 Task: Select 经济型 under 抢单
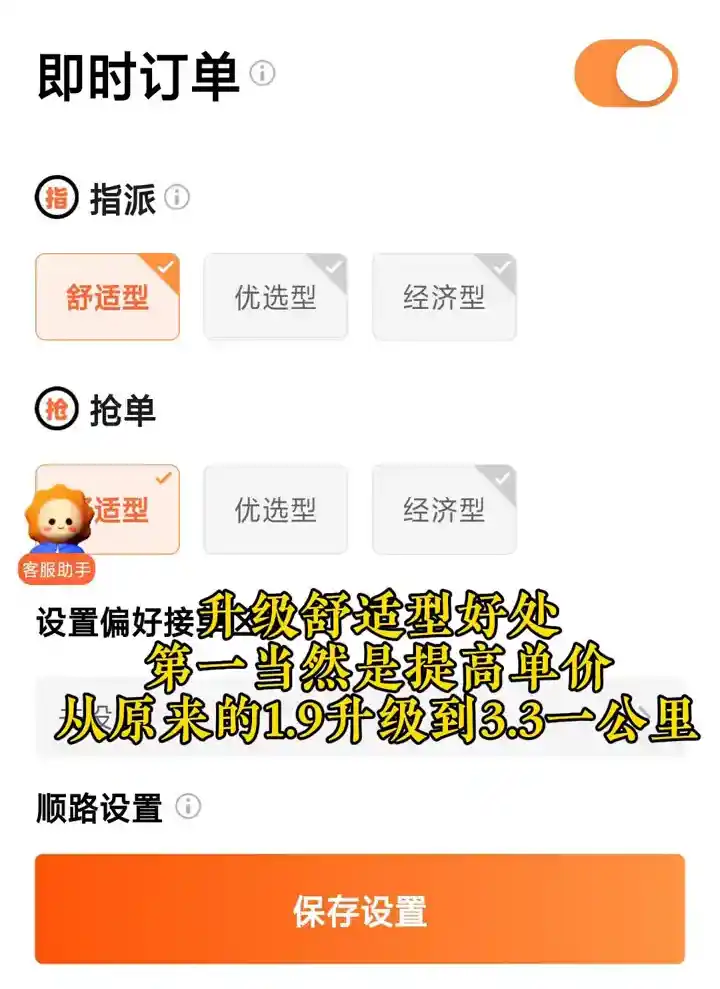(444, 509)
